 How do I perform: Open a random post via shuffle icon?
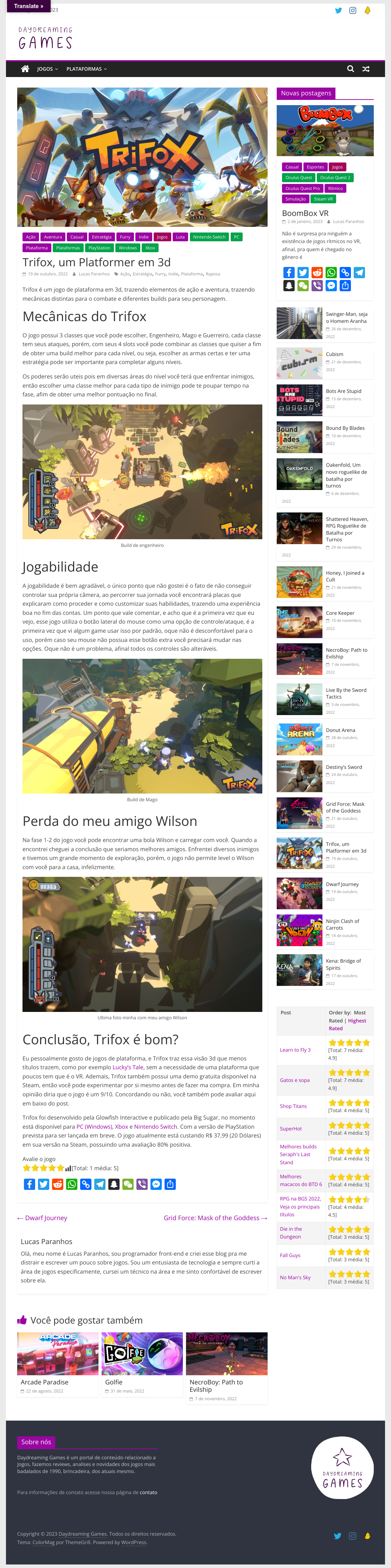(x=366, y=69)
